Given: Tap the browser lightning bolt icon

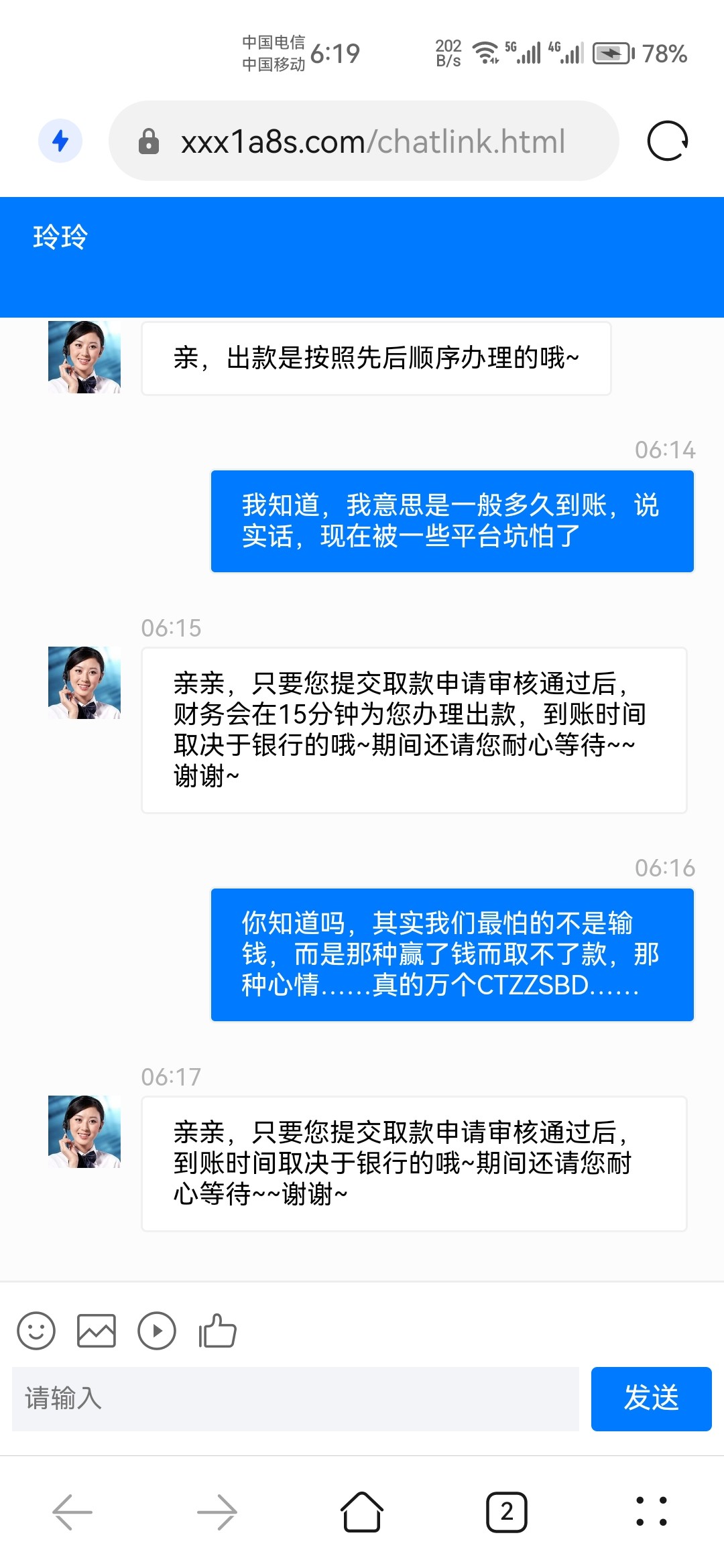Looking at the screenshot, I should coord(60,141).
